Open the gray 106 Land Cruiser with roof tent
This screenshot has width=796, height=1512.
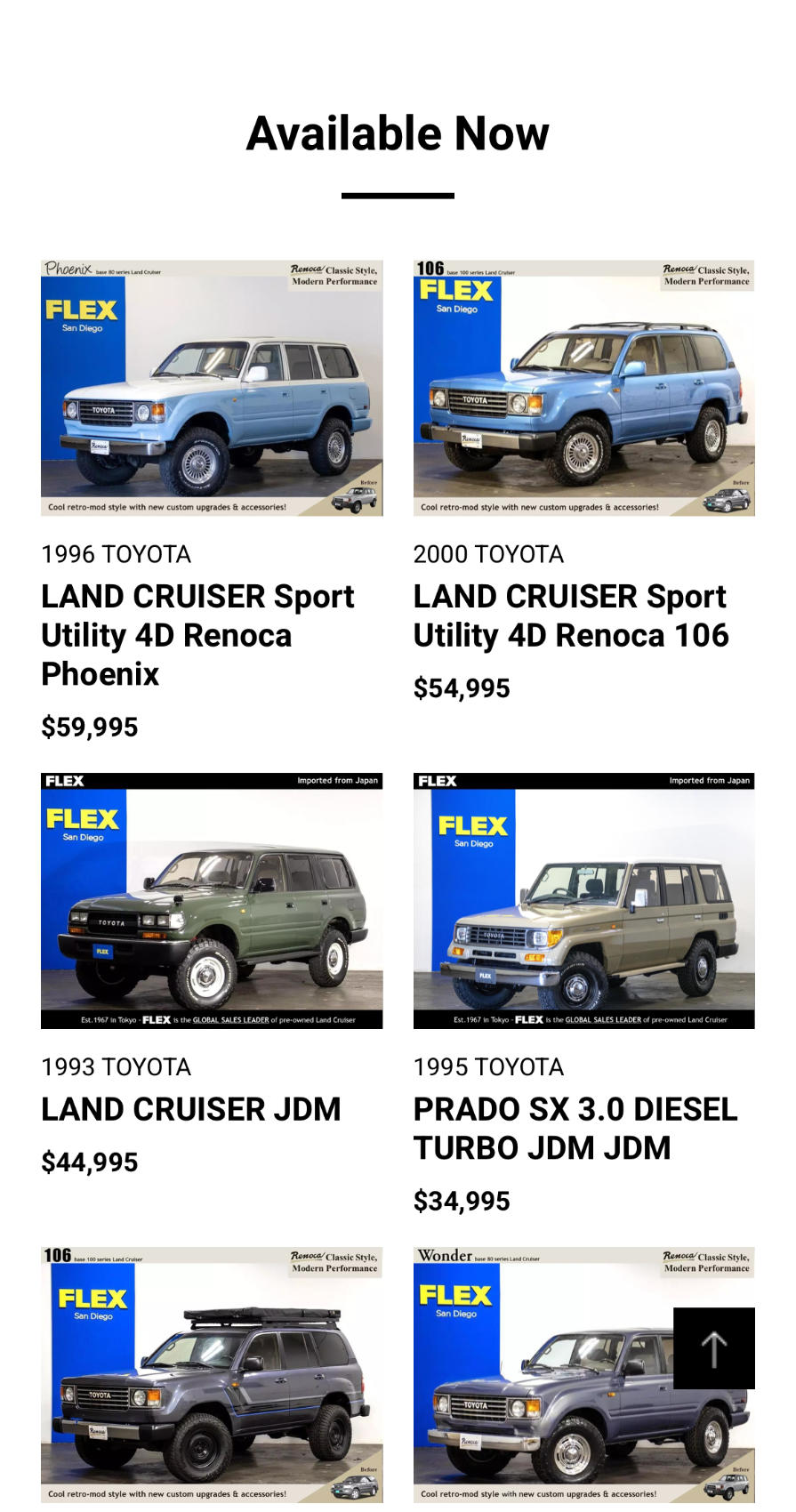pyautogui.click(x=212, y=1374)
